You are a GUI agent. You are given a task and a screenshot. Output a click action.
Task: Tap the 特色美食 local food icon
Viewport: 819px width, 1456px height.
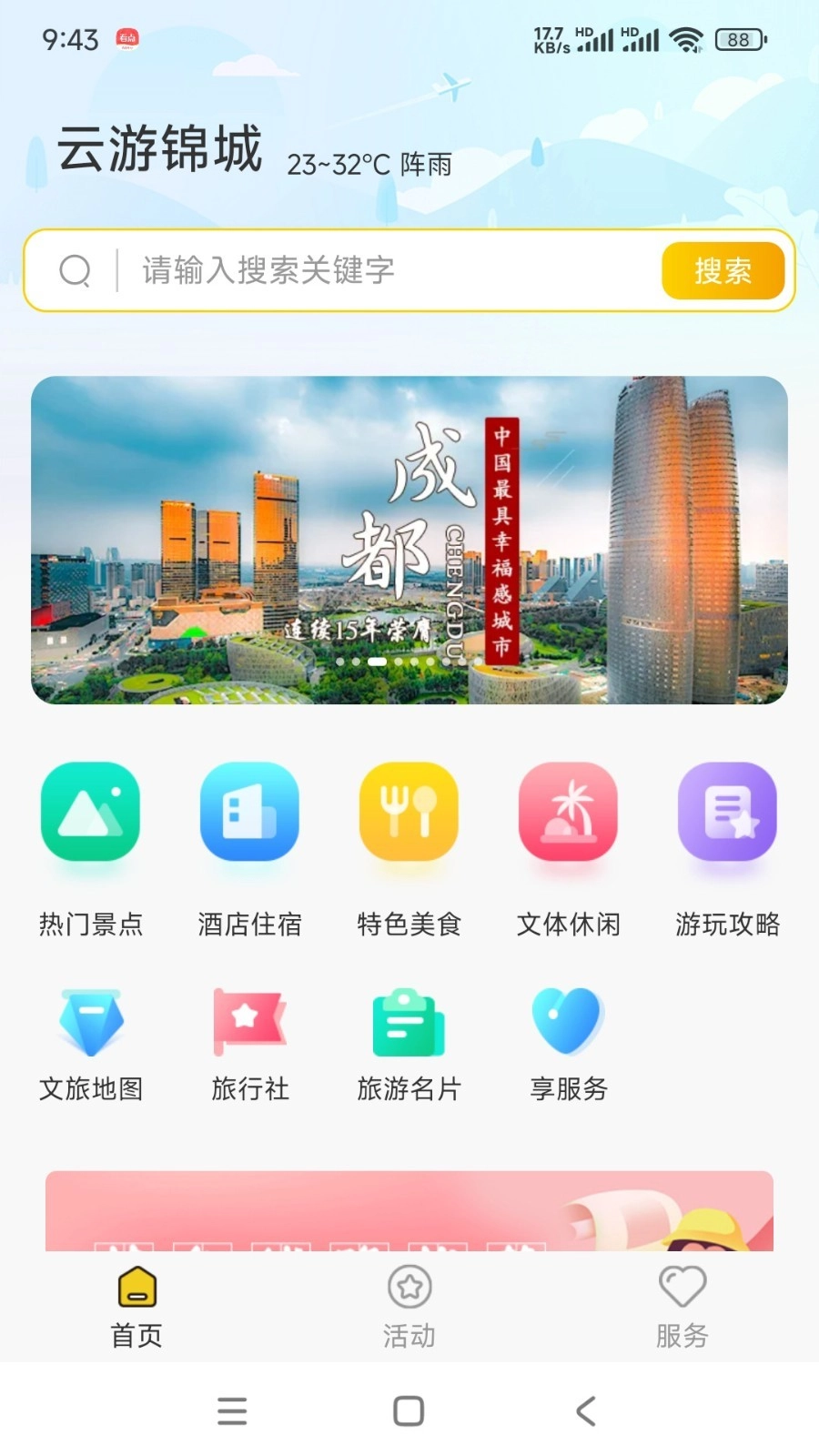(408, 813)
